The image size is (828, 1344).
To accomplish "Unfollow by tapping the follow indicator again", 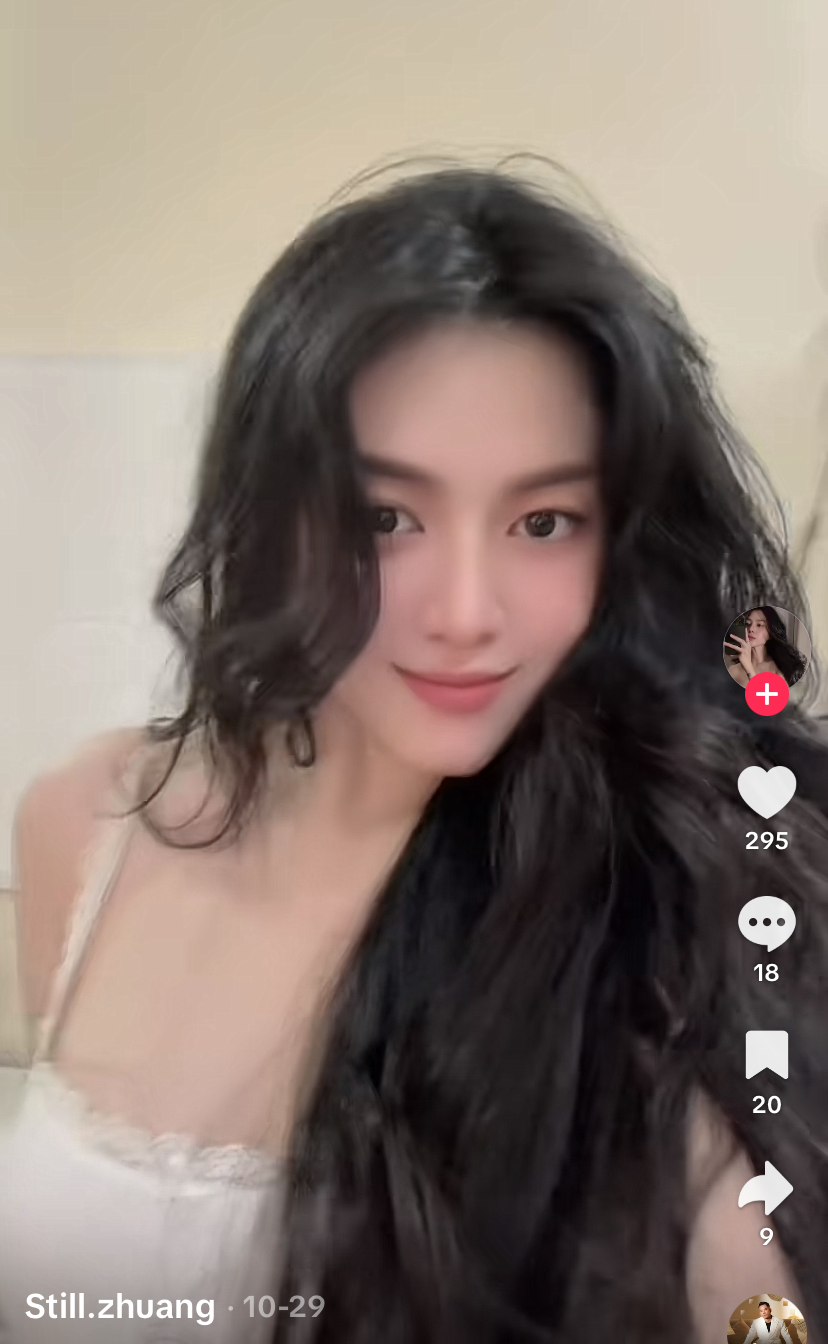I will [x=766, y=695].
